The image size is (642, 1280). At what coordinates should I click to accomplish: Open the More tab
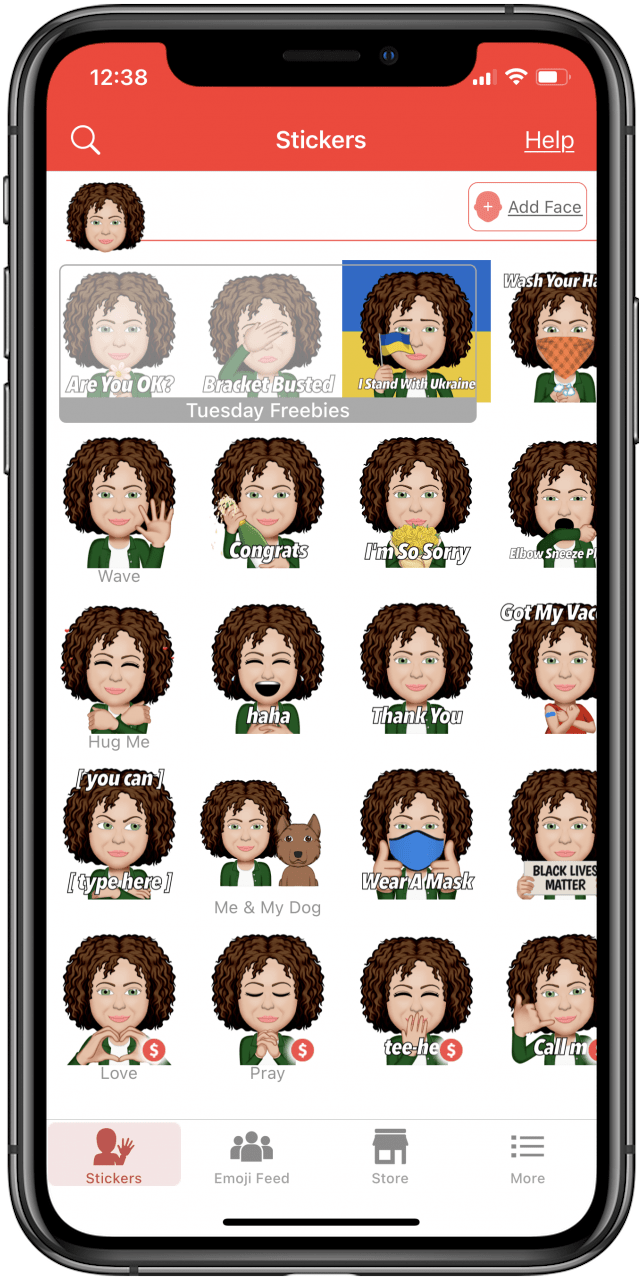[x=527, y=1157]
